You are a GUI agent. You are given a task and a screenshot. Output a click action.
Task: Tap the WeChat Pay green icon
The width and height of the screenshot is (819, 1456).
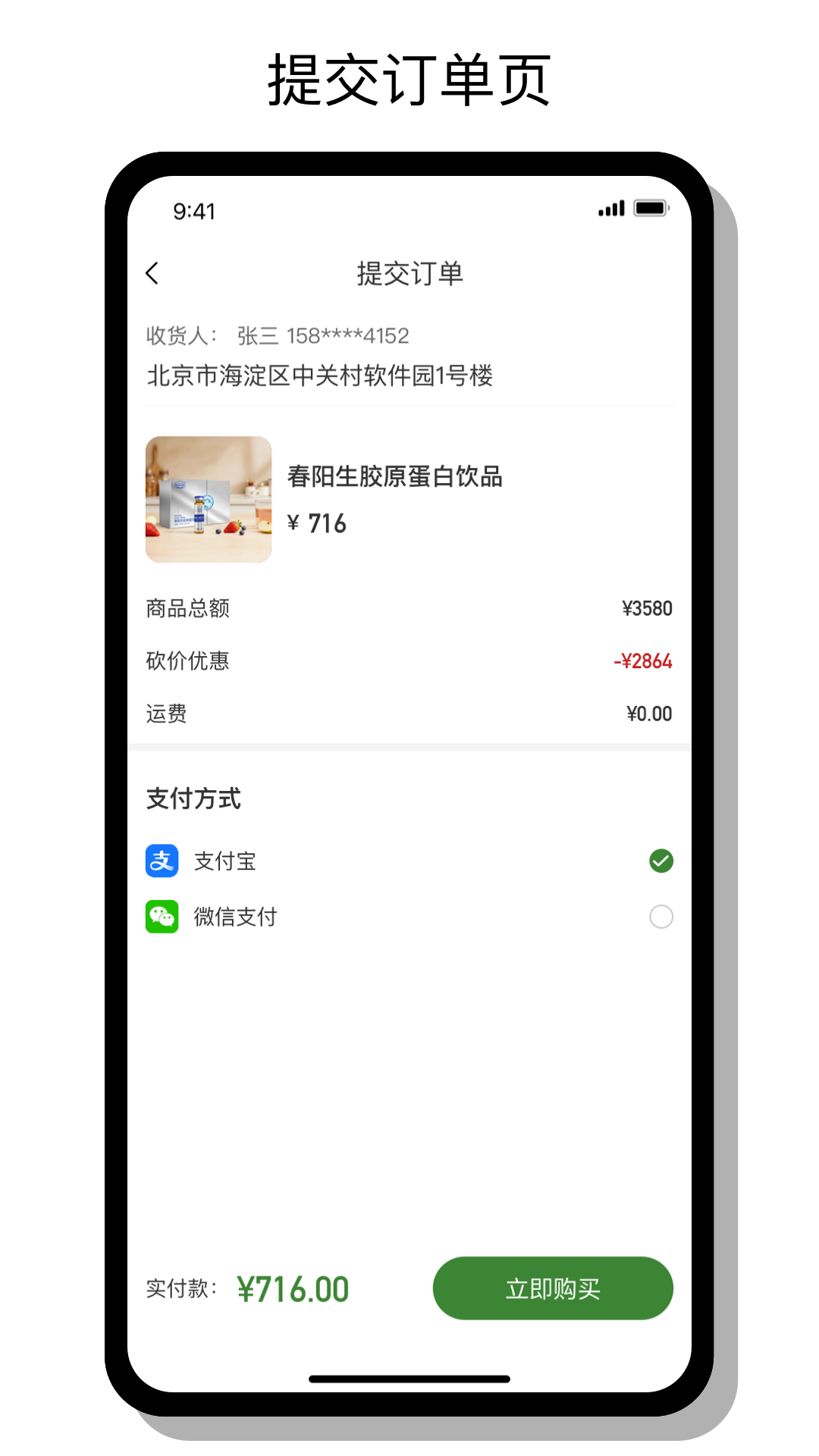[x=161, y=916]
